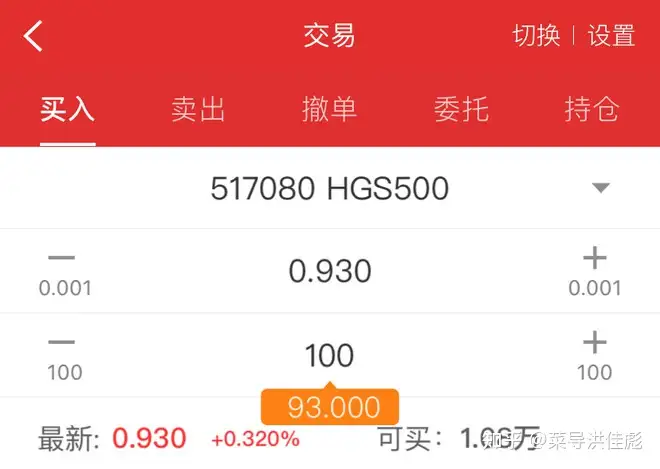660x469 pixels.
Task: Open the 持仓 tab
Action: 592,109
